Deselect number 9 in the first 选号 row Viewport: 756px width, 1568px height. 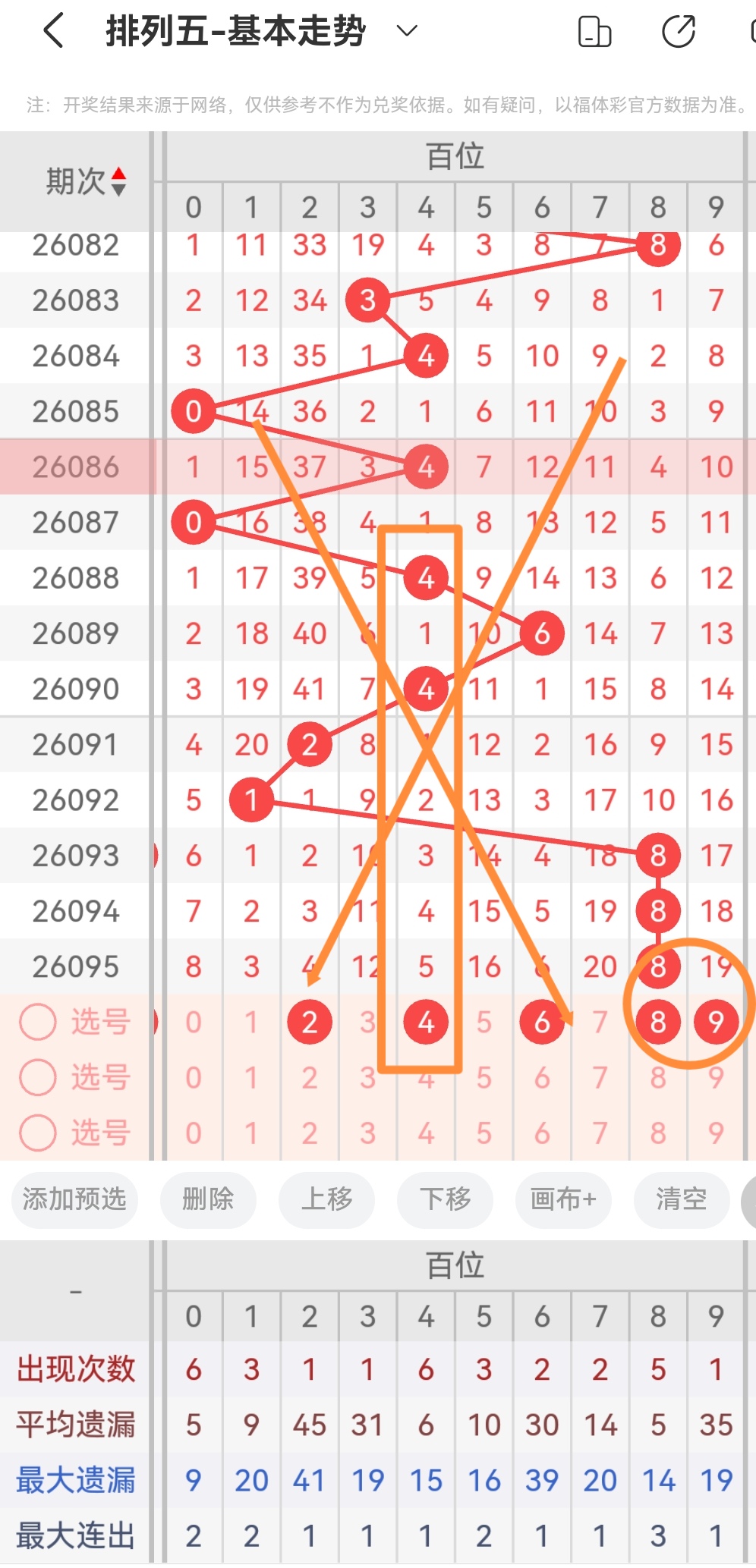[716, 1023]
